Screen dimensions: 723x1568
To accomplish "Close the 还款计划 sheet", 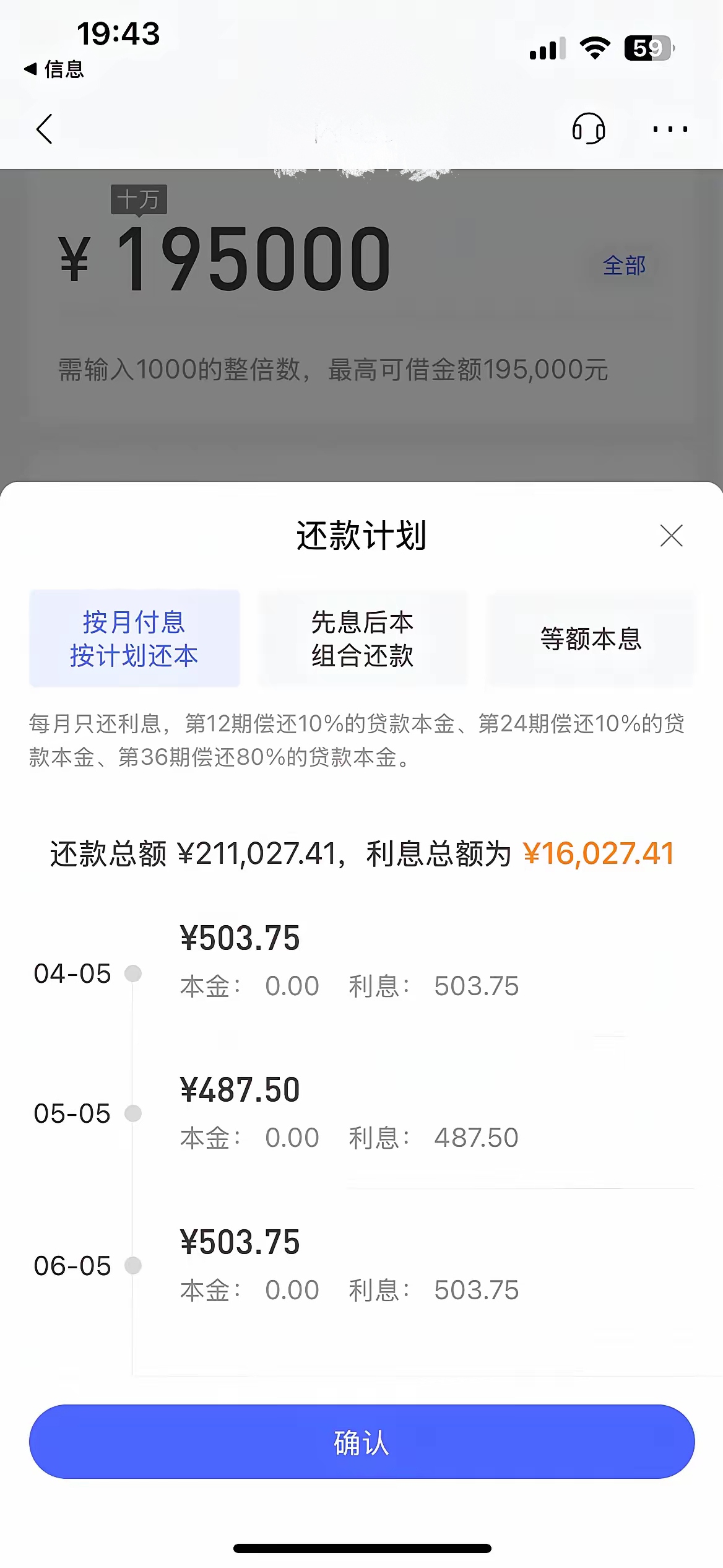I will click(671, 536).
